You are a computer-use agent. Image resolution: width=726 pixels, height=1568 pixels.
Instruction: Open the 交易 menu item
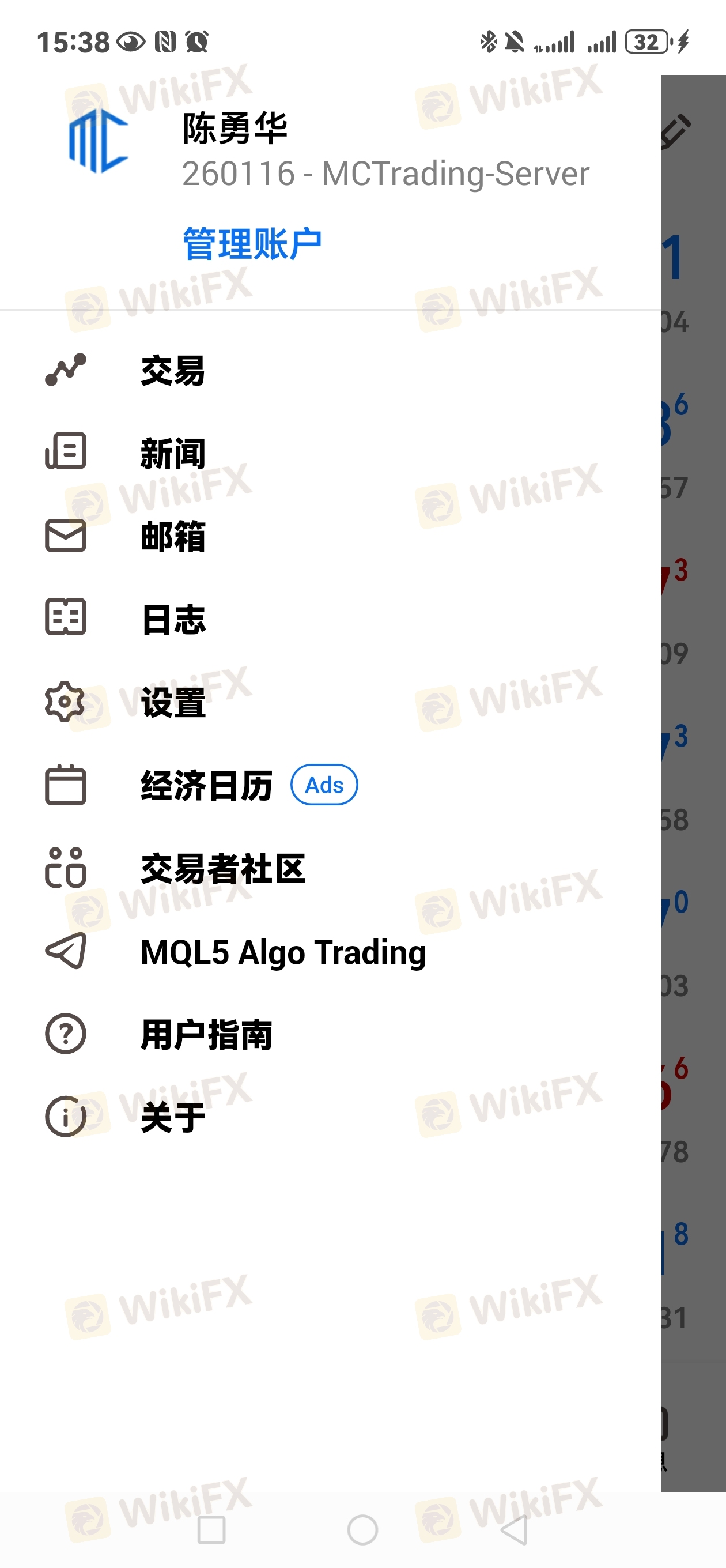173,370
